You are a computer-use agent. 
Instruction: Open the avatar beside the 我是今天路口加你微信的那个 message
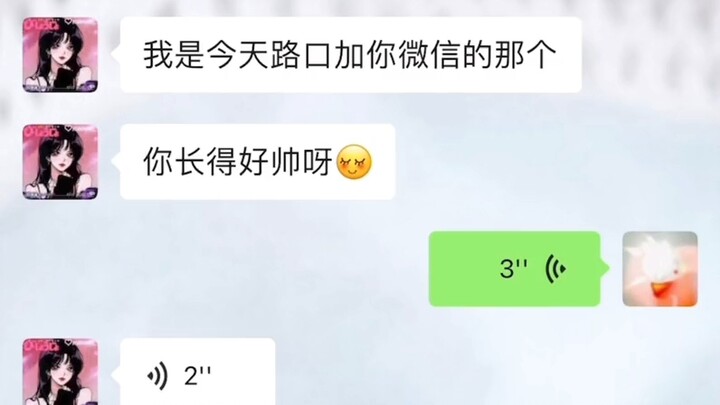pyautogui.click(x=60, y=53)
